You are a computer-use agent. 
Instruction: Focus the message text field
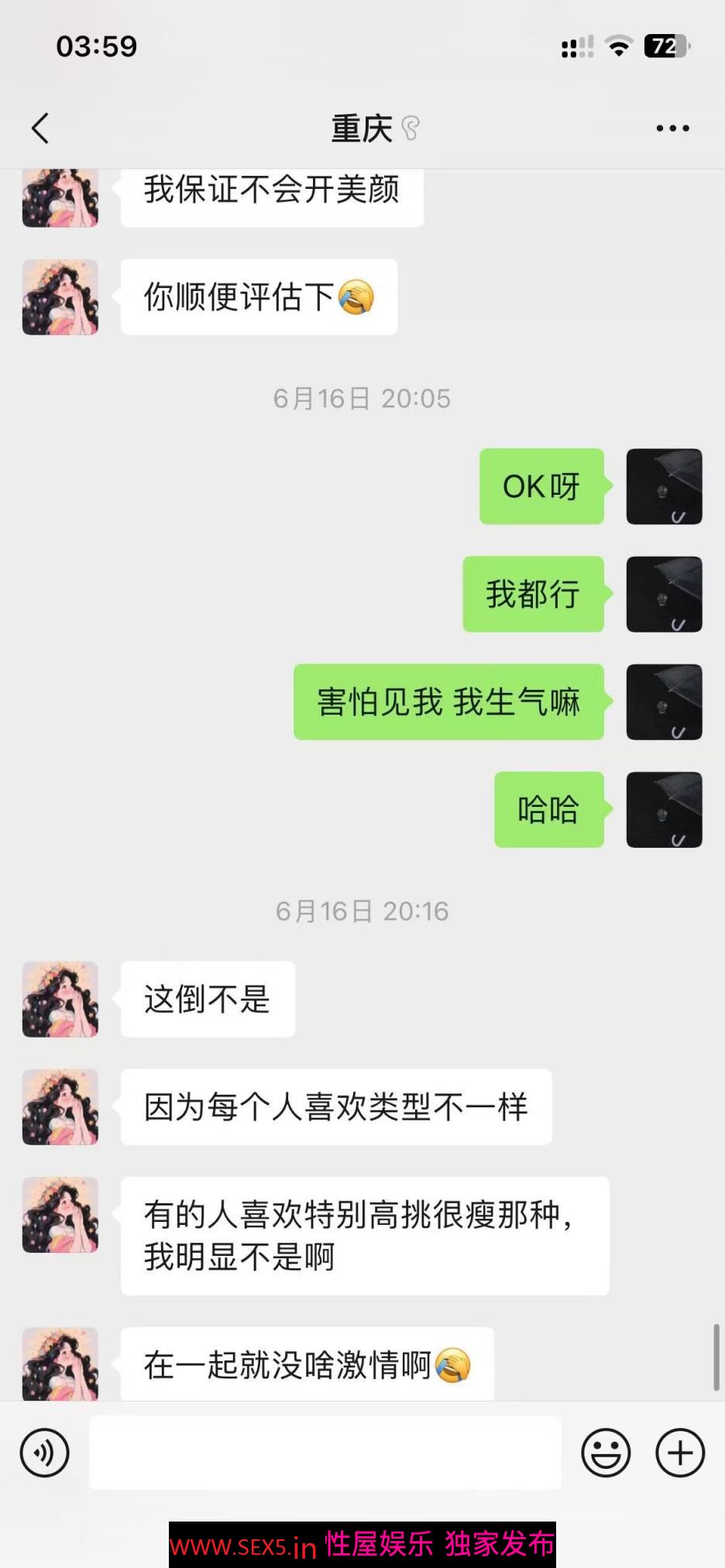pos(325,1452)
